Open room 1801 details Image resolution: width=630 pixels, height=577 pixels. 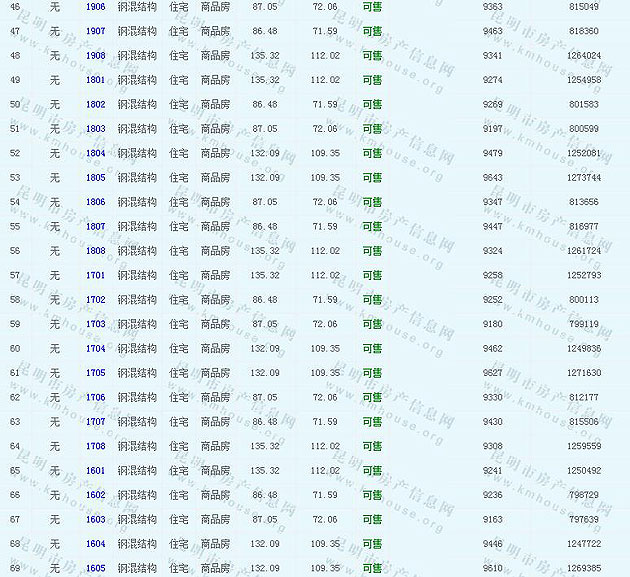coord(96,80)
